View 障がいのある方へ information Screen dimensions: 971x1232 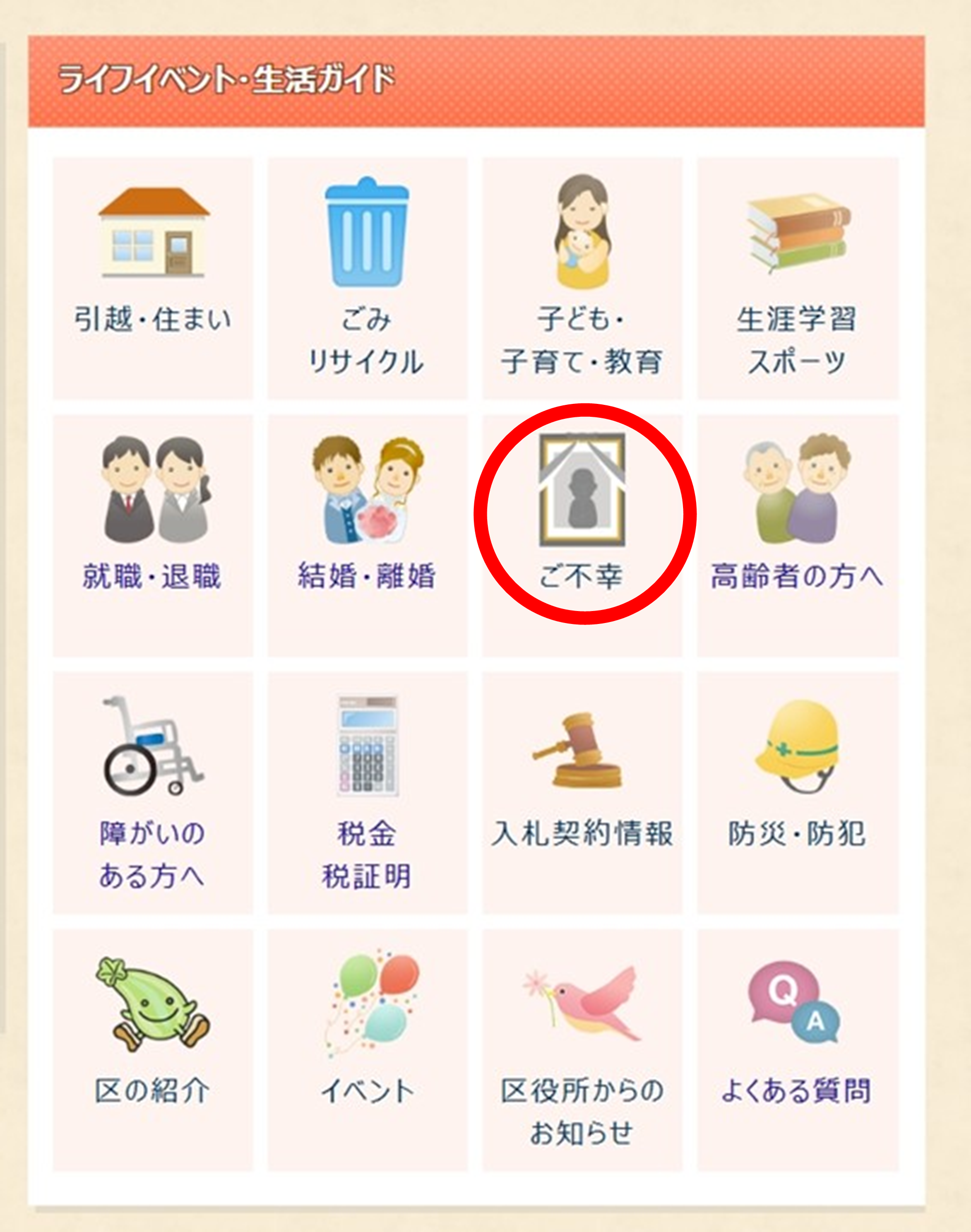click(x=152, y=793)
